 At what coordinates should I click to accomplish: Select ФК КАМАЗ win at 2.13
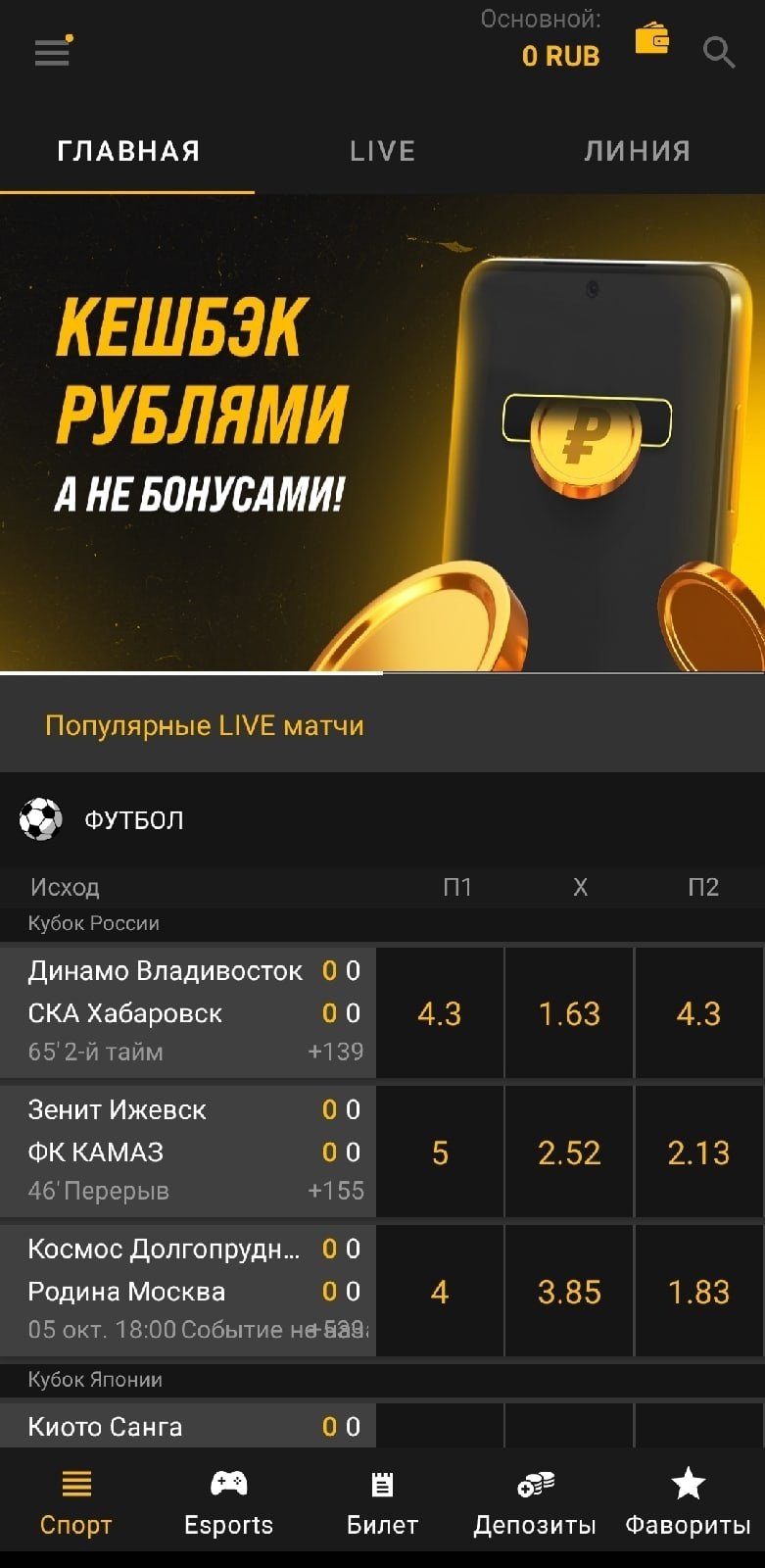698,1152
